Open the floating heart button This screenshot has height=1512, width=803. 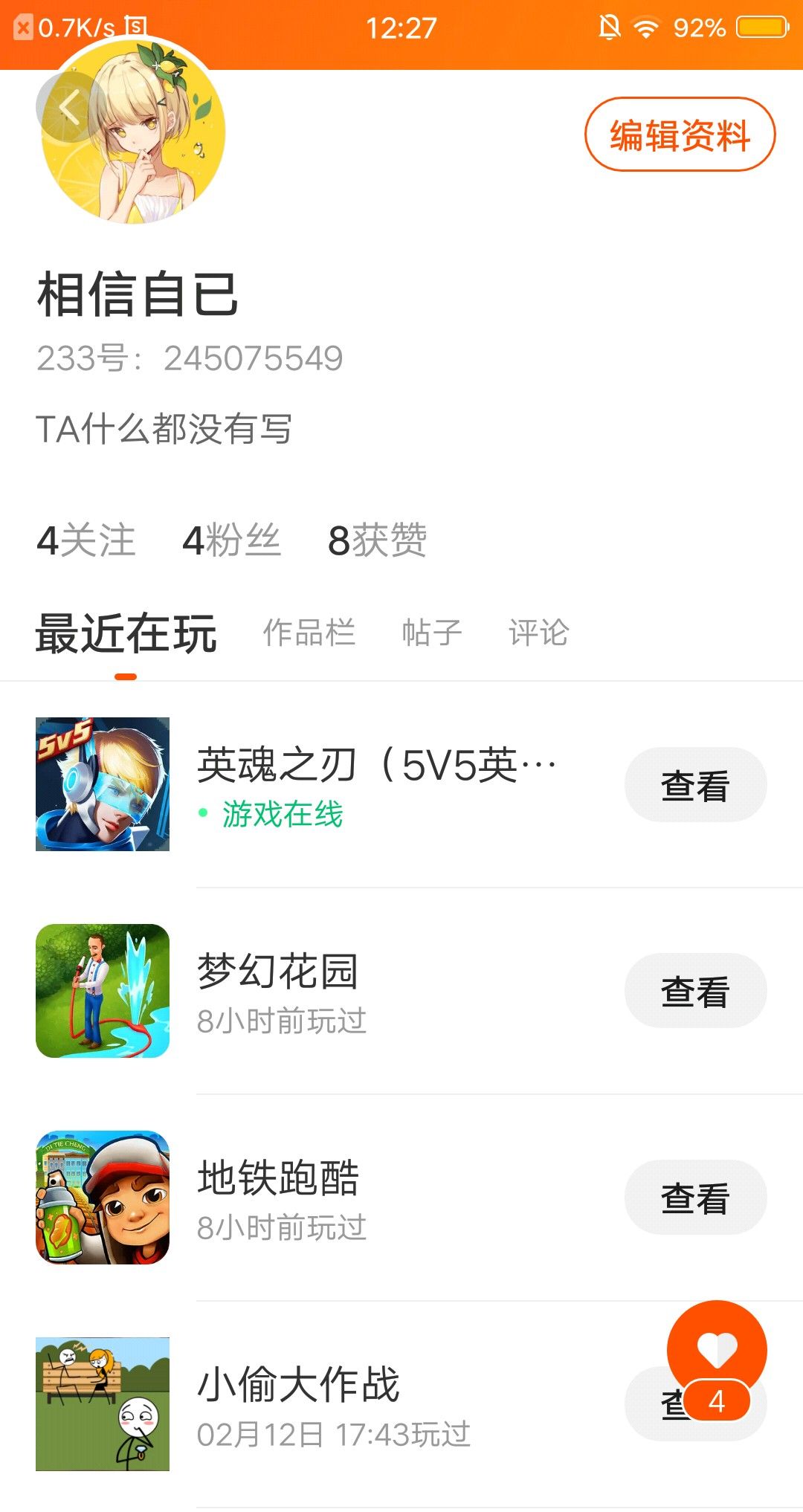716,1349
